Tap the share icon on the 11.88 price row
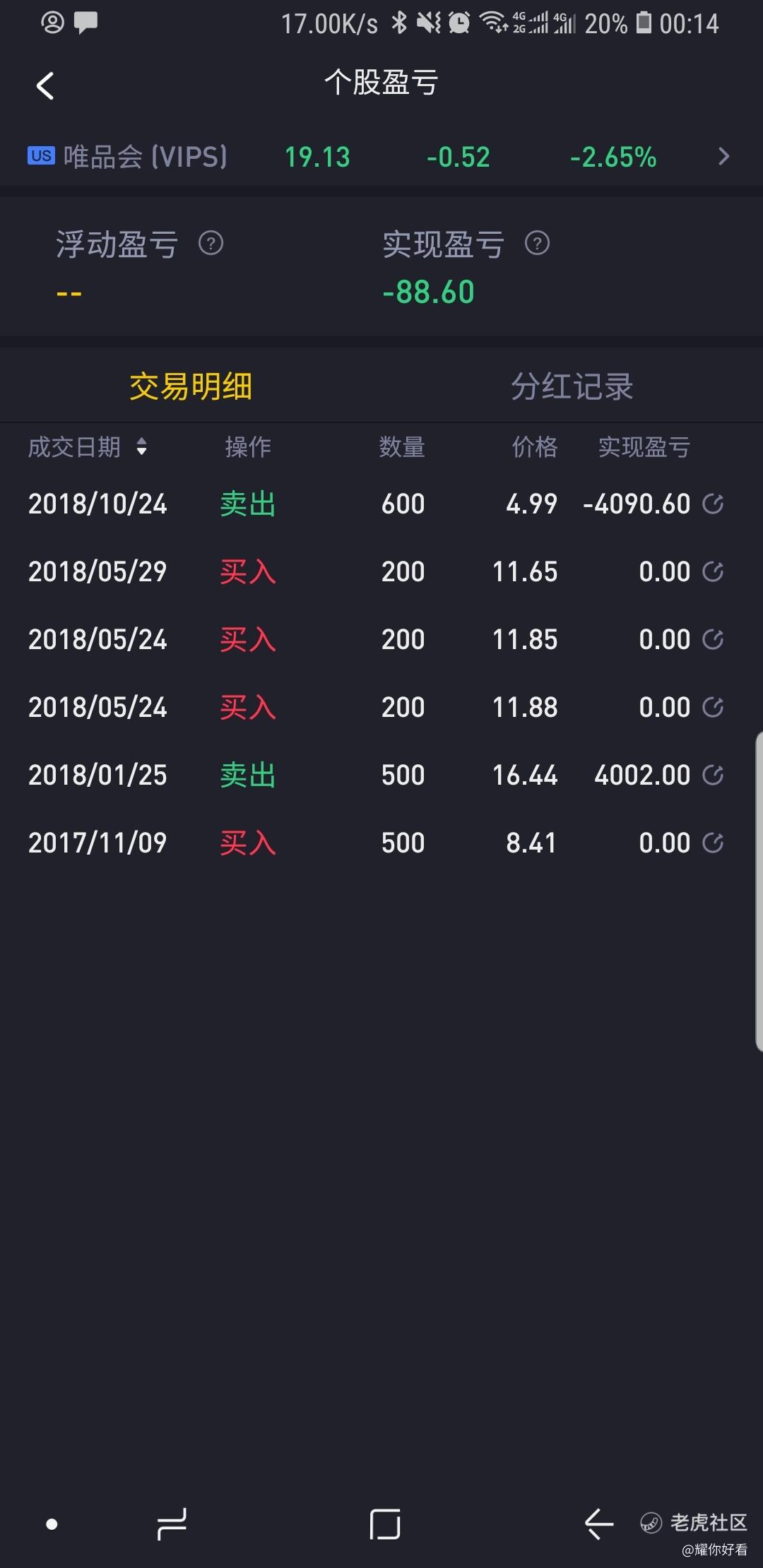 [x=713, y=707]
